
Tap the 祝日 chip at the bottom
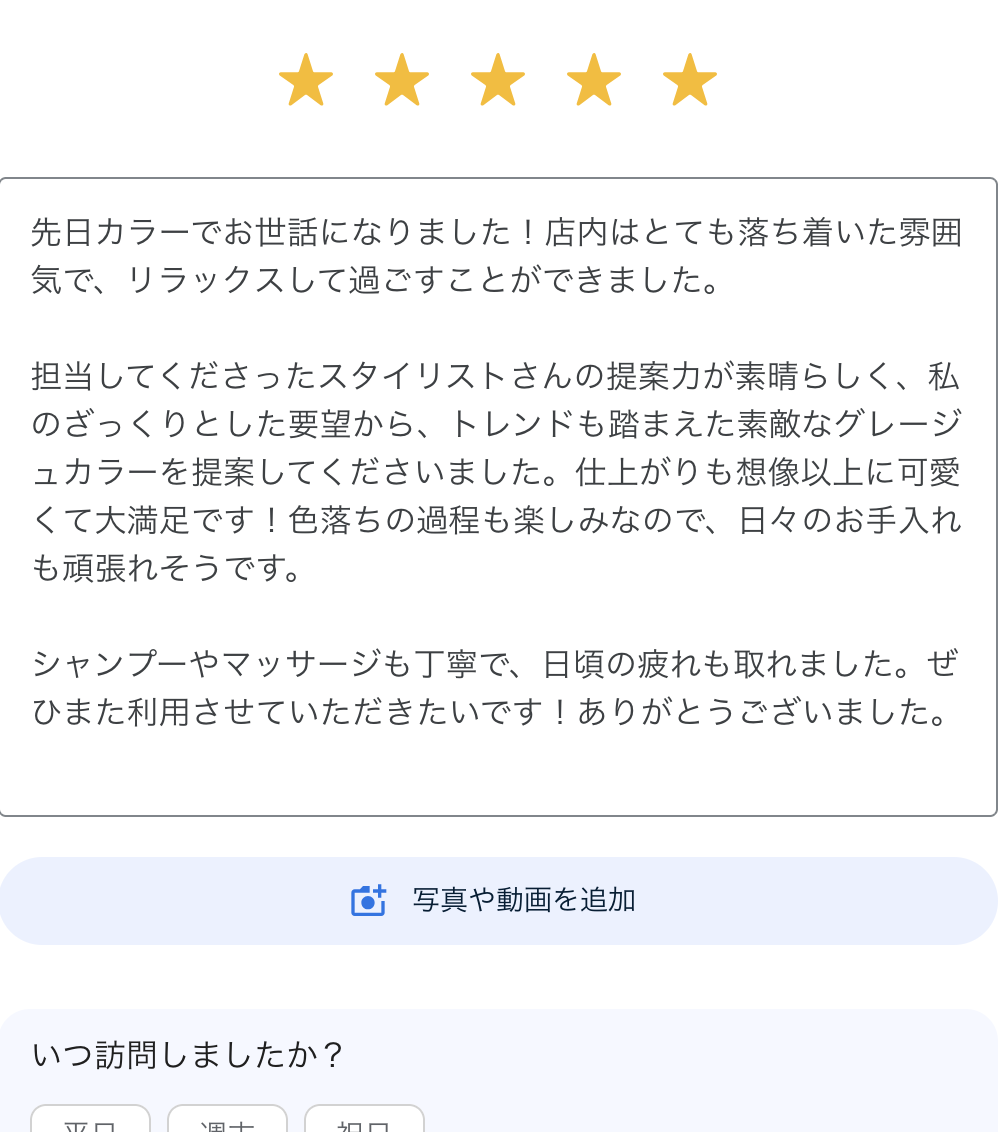(x=364, y=1124)
